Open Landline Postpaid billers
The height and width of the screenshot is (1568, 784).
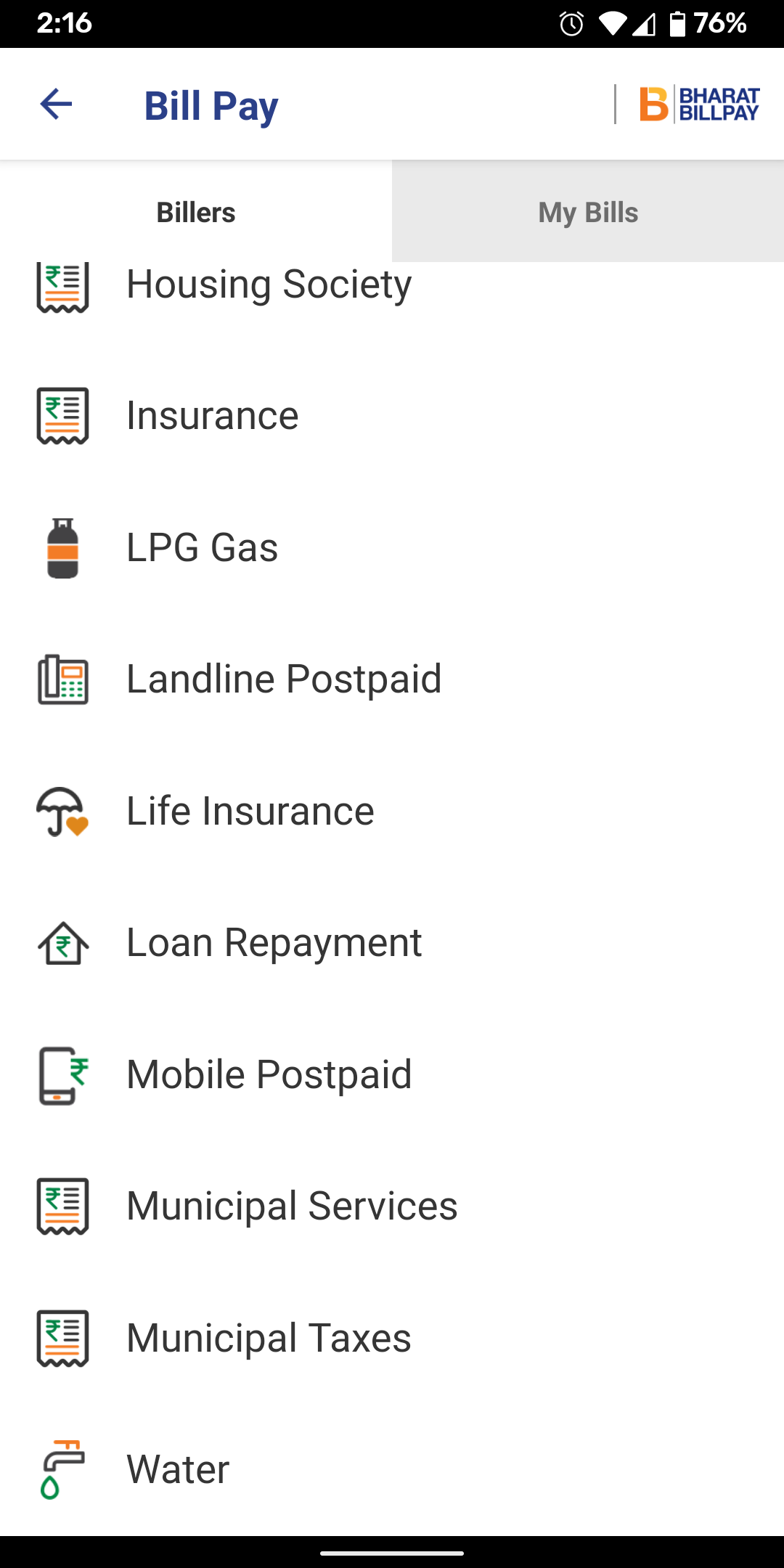[x=284, y=679]
